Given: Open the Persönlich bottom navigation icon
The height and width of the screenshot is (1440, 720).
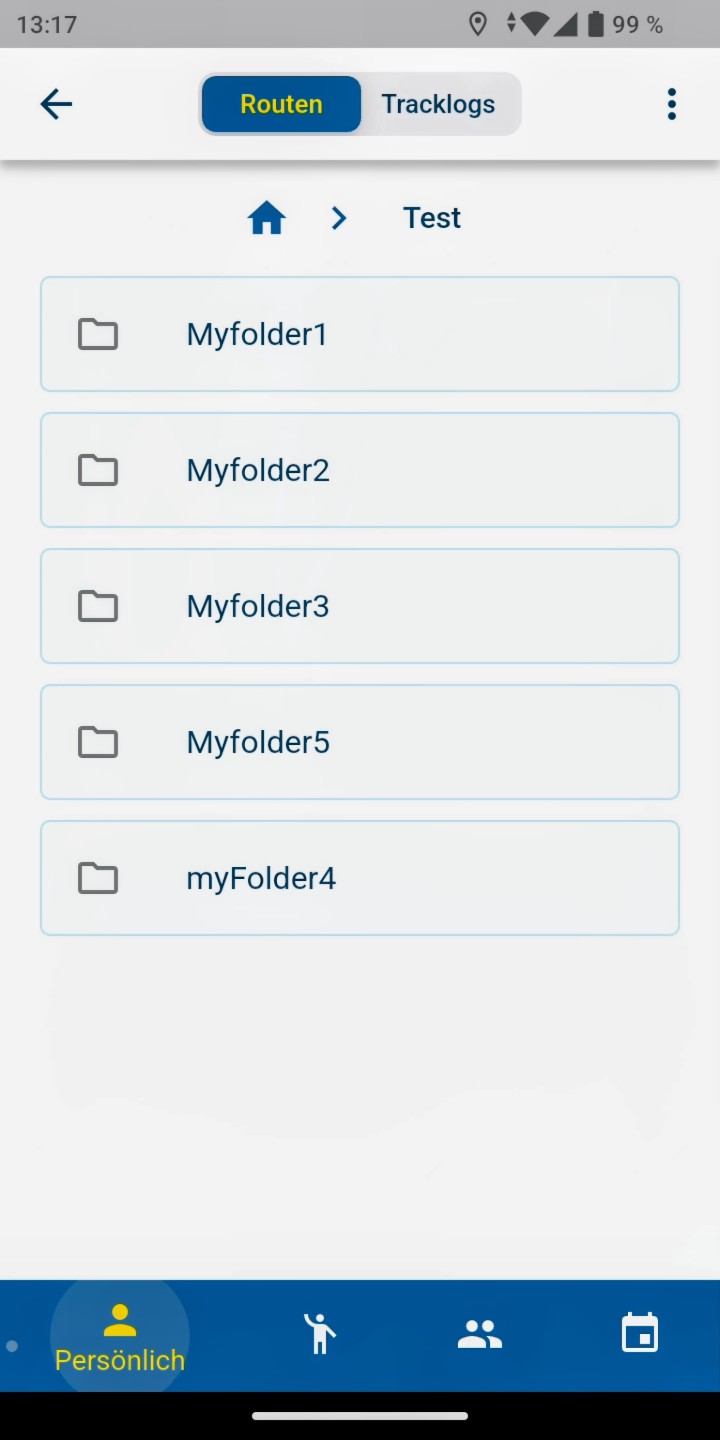Looking at the screenshot, I should 119,1335.
